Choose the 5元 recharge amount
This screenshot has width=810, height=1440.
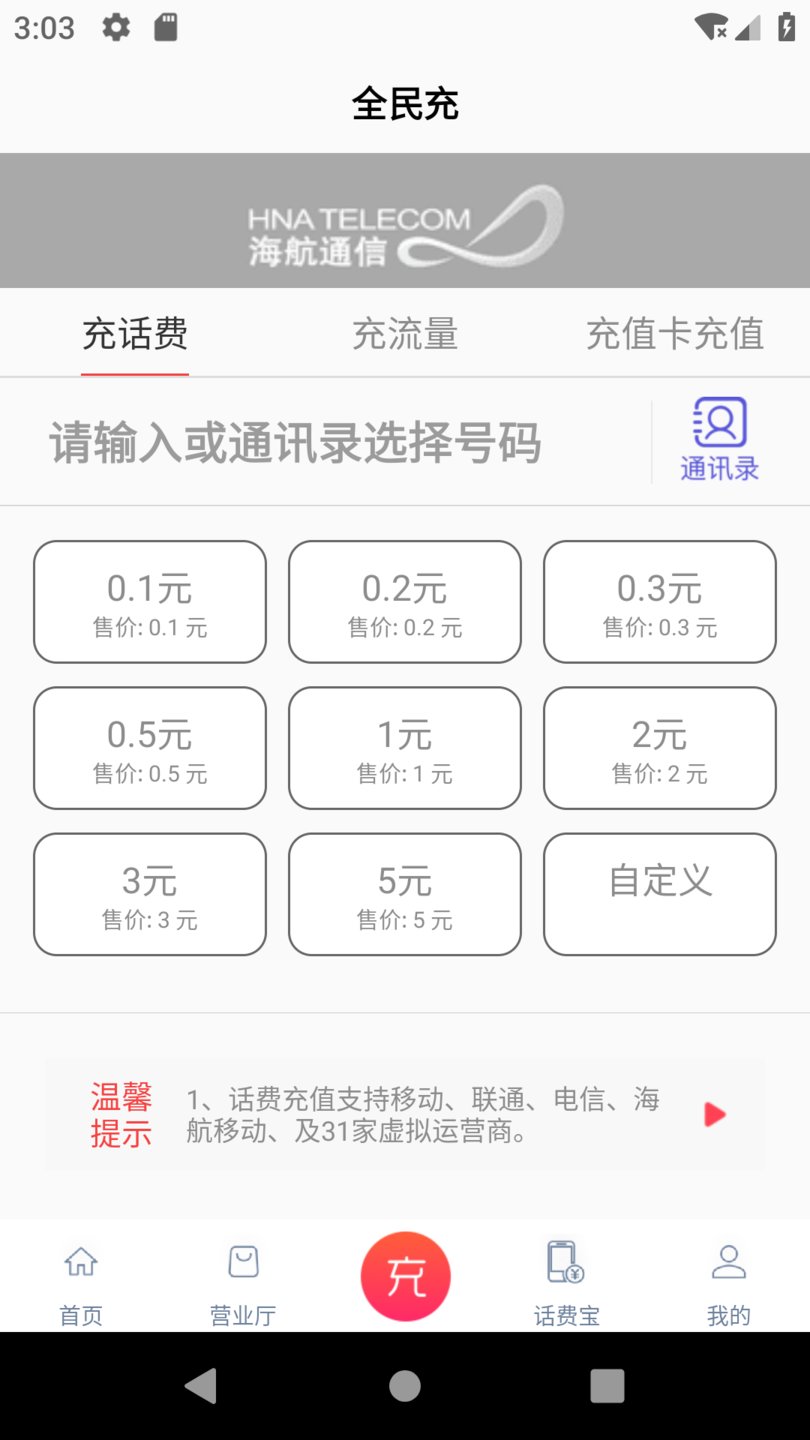click(404, 893)
